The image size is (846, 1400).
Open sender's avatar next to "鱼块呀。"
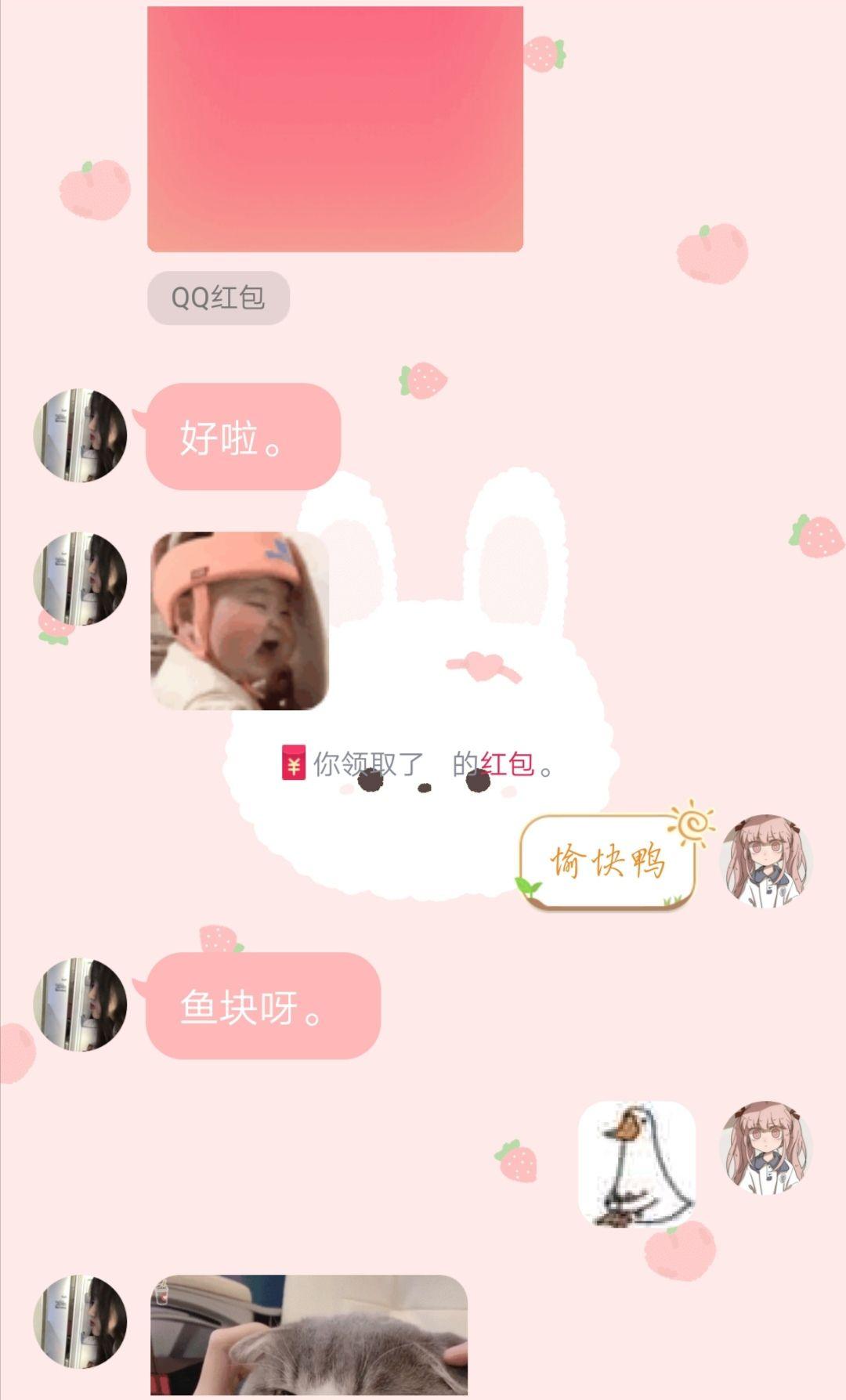tap(80, 1005)
